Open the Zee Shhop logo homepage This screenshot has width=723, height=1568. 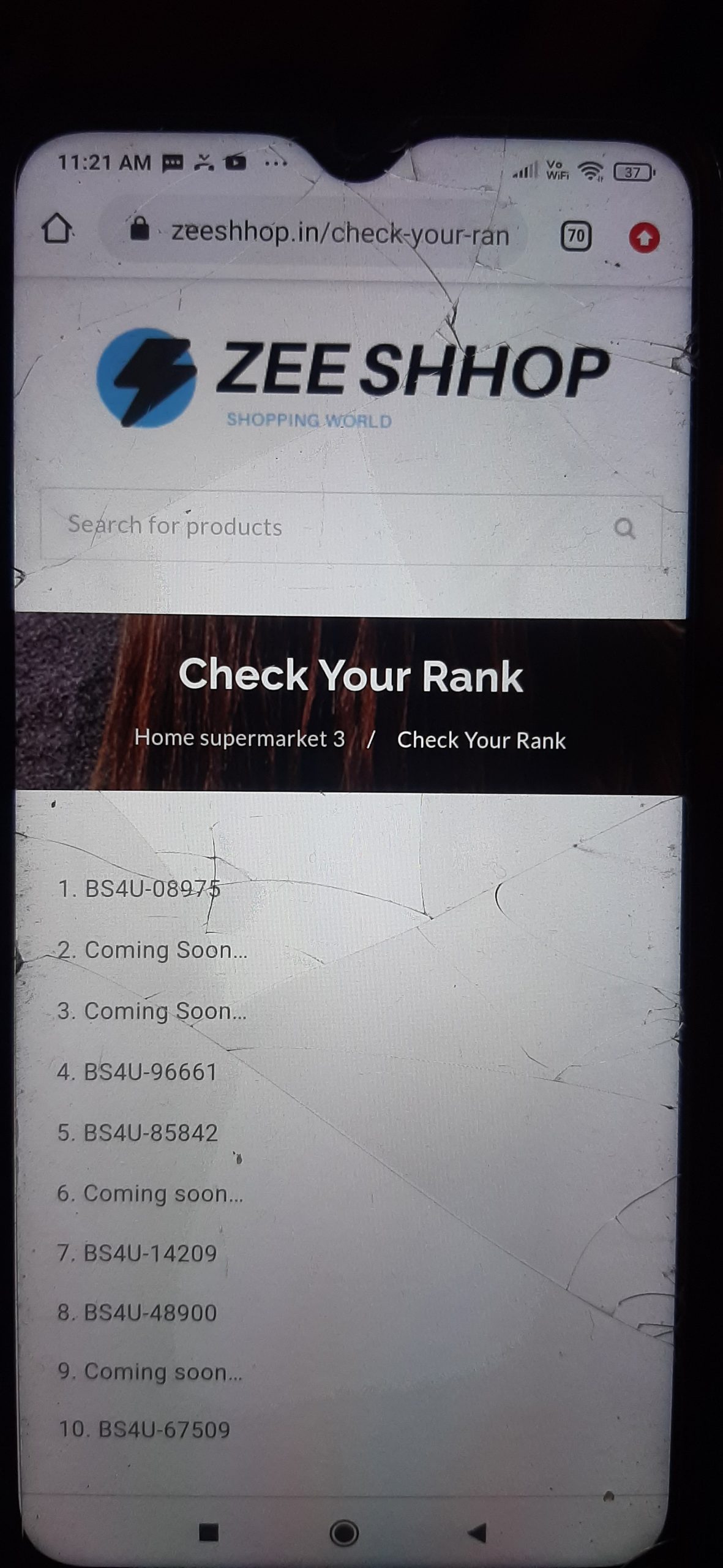click(352, 377)
